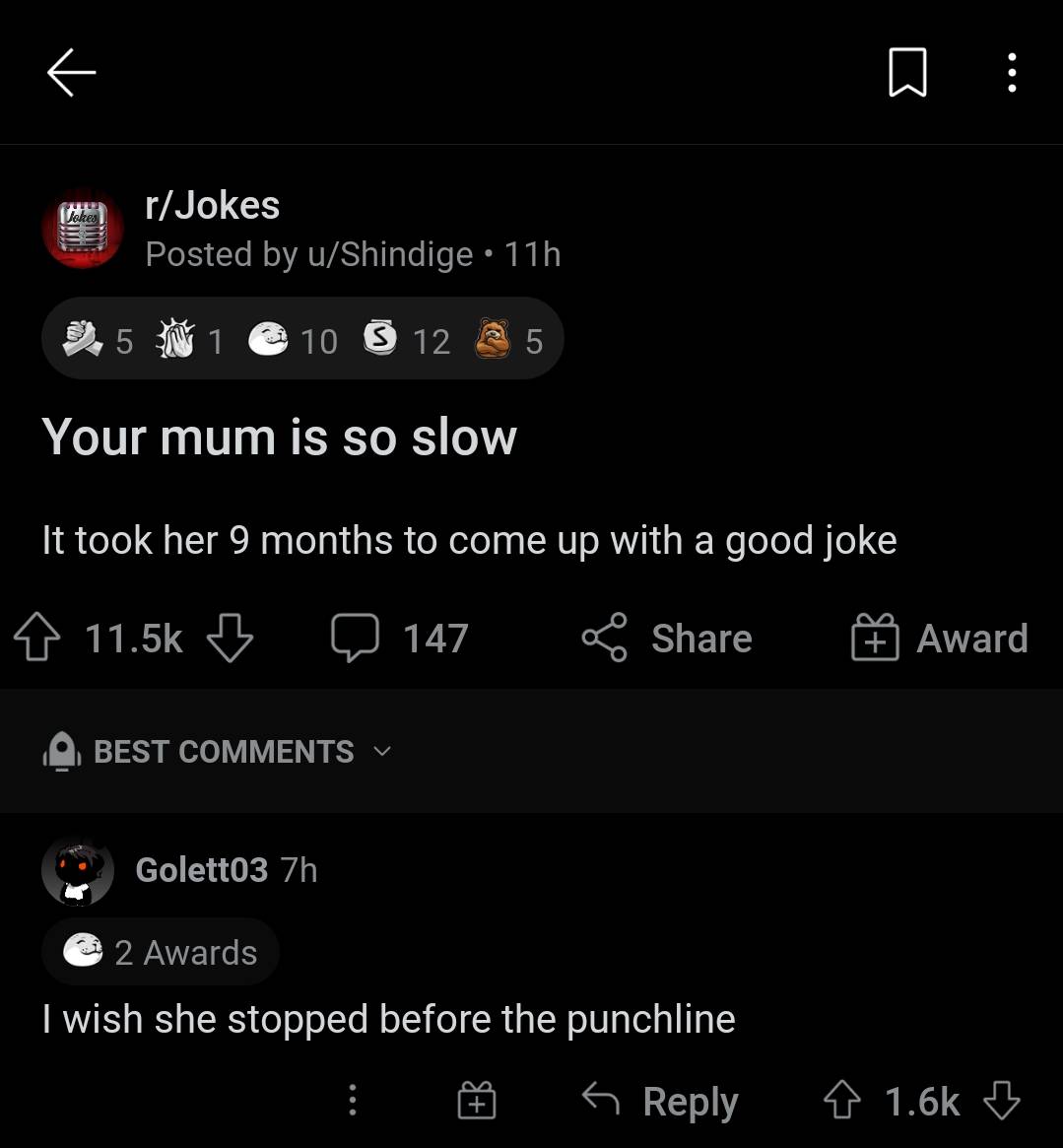Tap the gift icon under Golett03's comment
The image size is (1063, 1148).
coord(477,1101)
